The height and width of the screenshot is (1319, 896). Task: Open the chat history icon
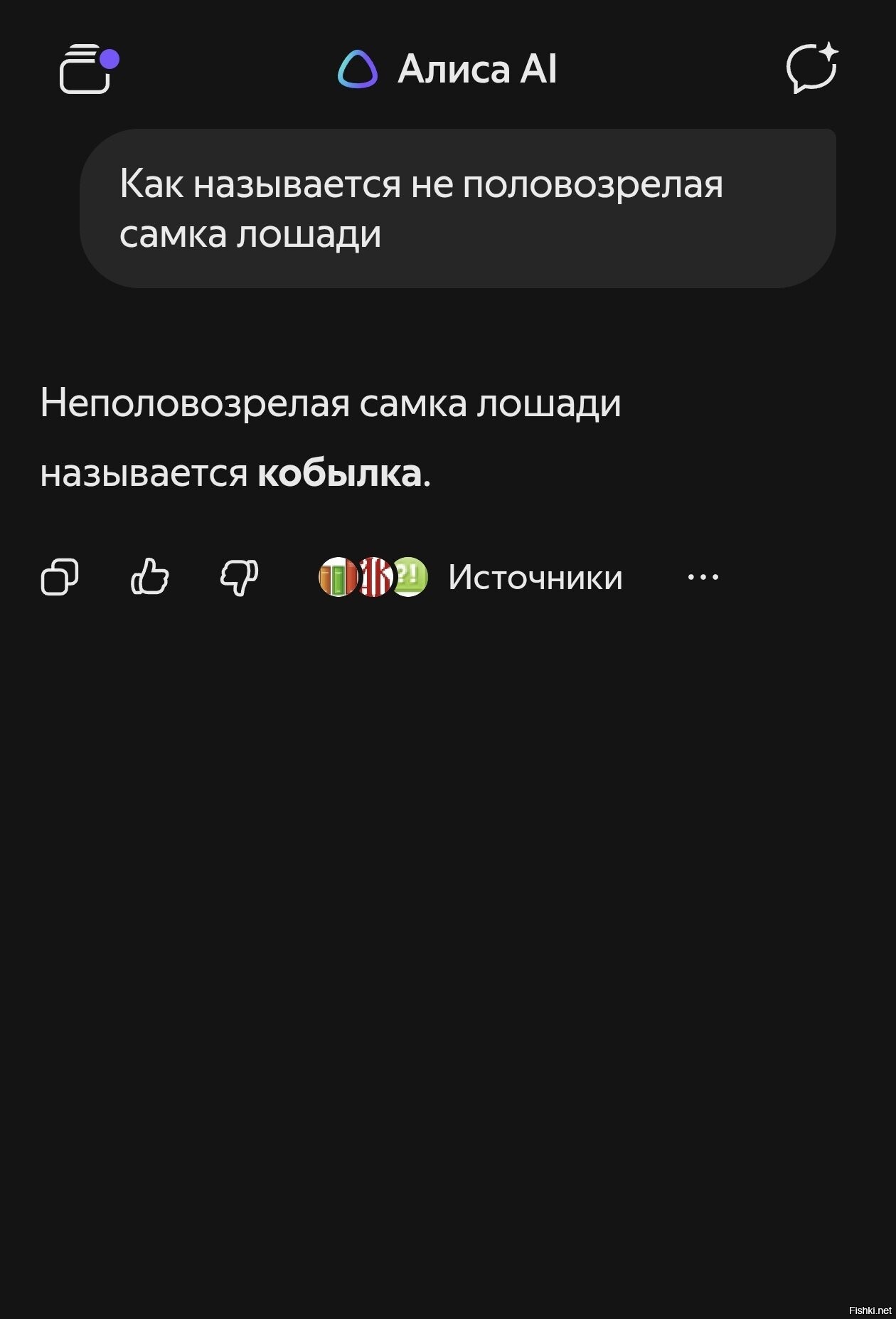tap(87, 70)
